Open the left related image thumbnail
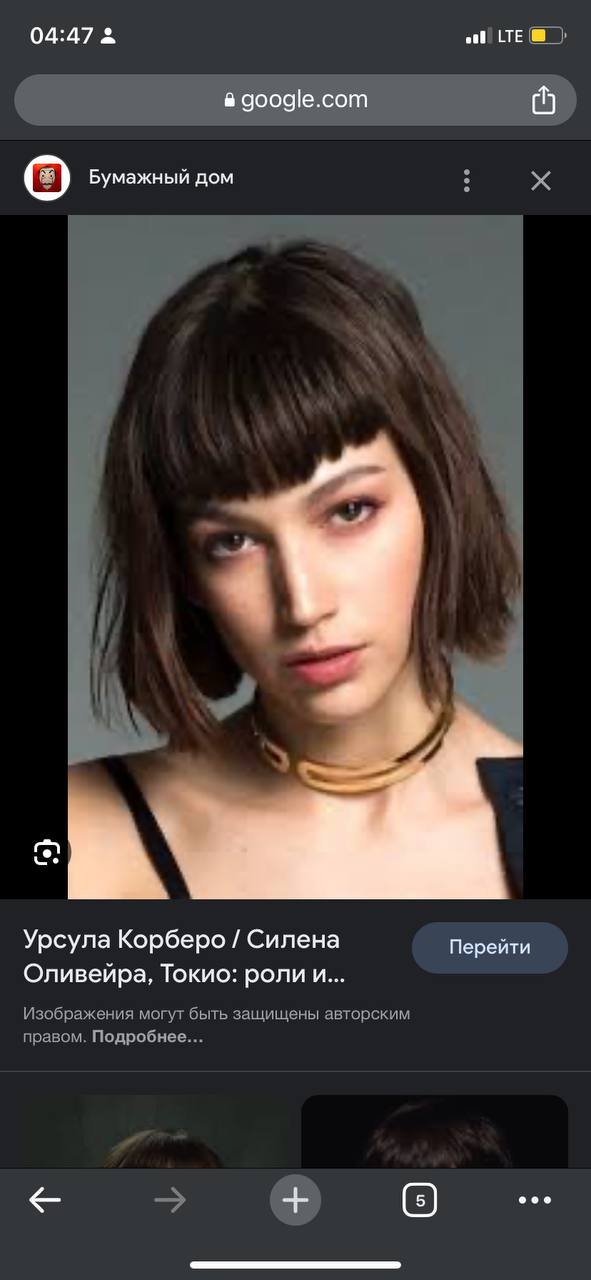 (157, 1131)
